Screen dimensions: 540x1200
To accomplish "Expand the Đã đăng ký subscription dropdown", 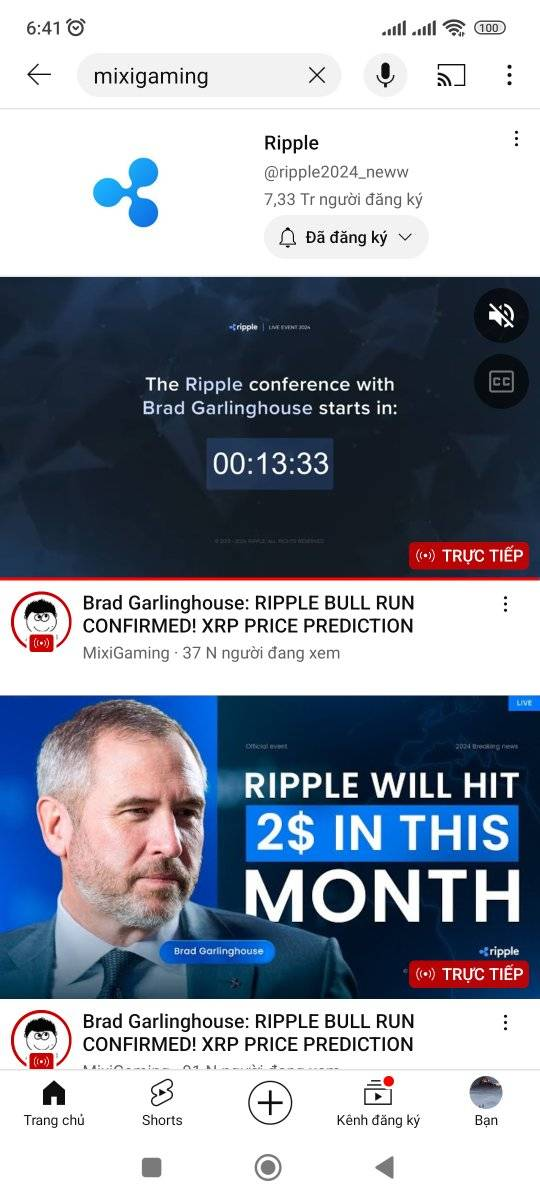I will (346, 237).
